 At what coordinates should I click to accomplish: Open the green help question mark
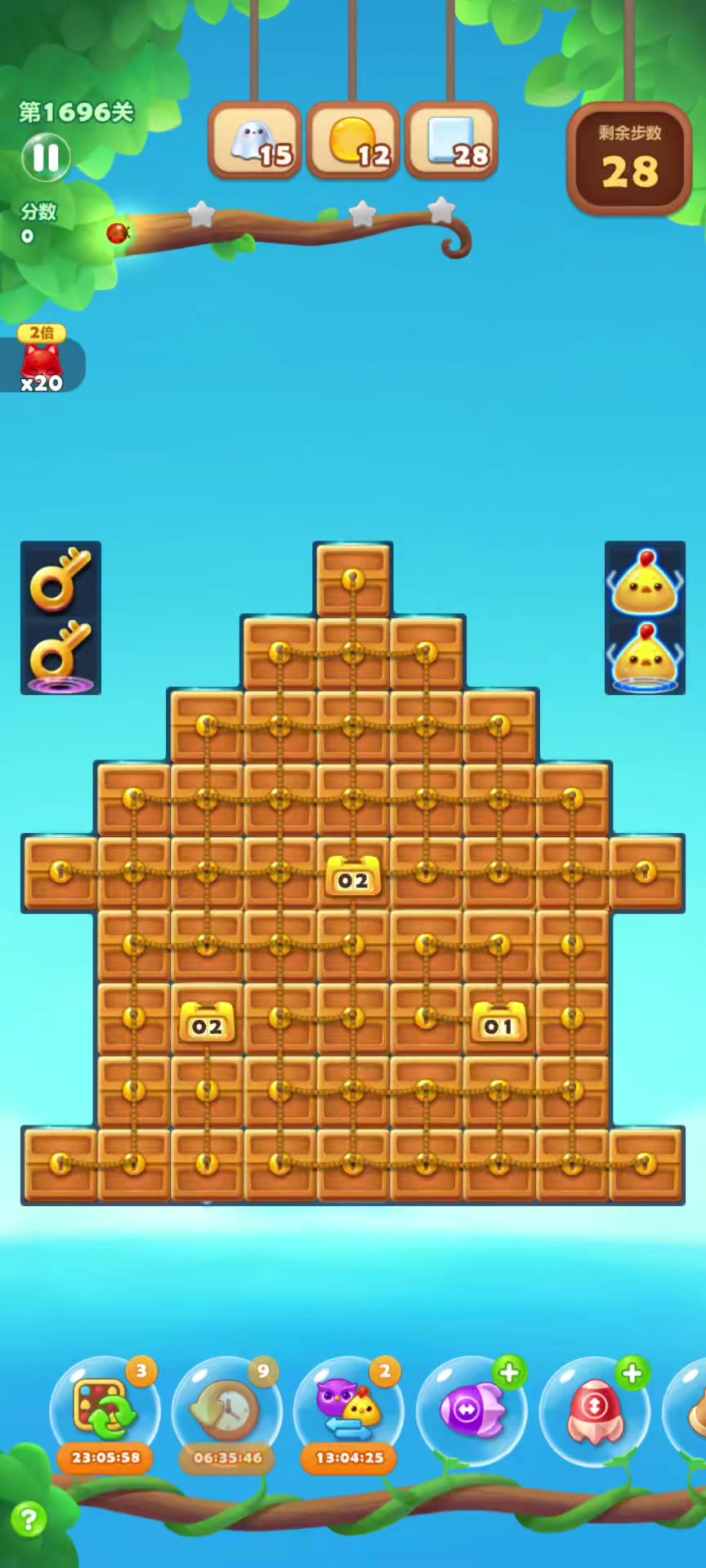[x=29, y=1520]
